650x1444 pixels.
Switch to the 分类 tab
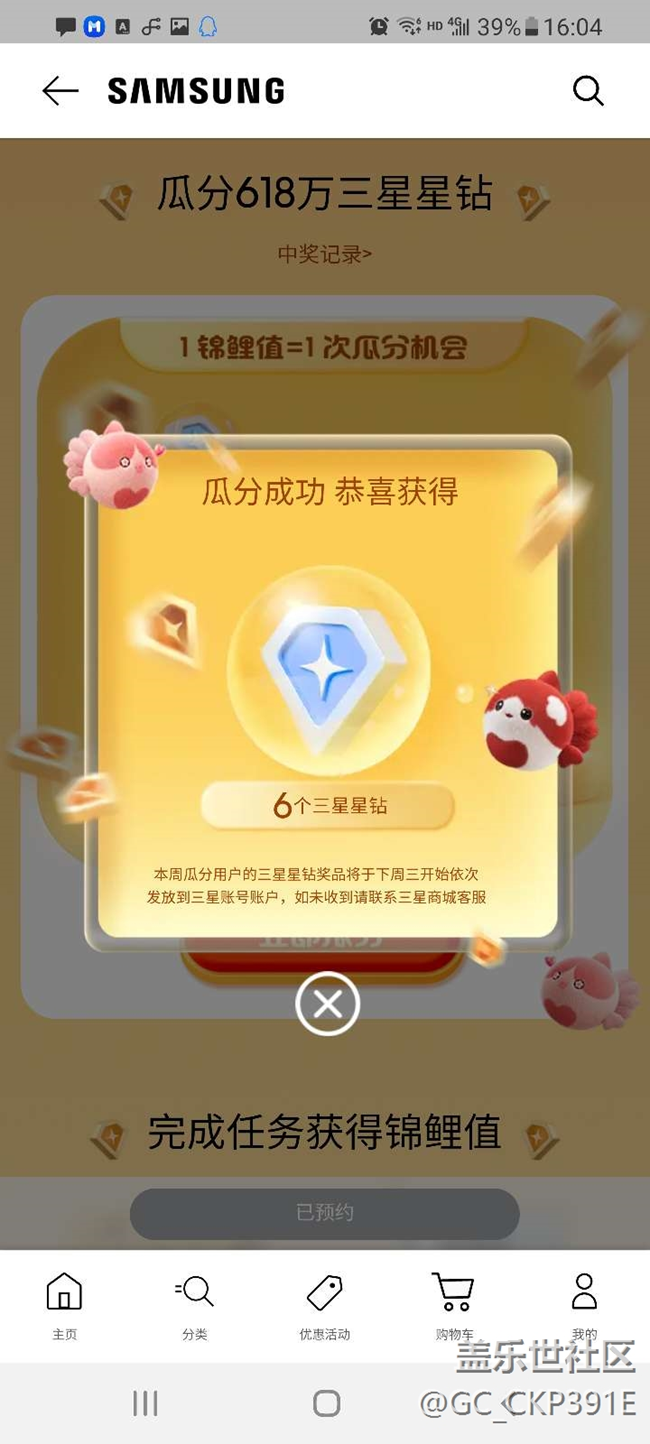click(x=194, y=1305)
